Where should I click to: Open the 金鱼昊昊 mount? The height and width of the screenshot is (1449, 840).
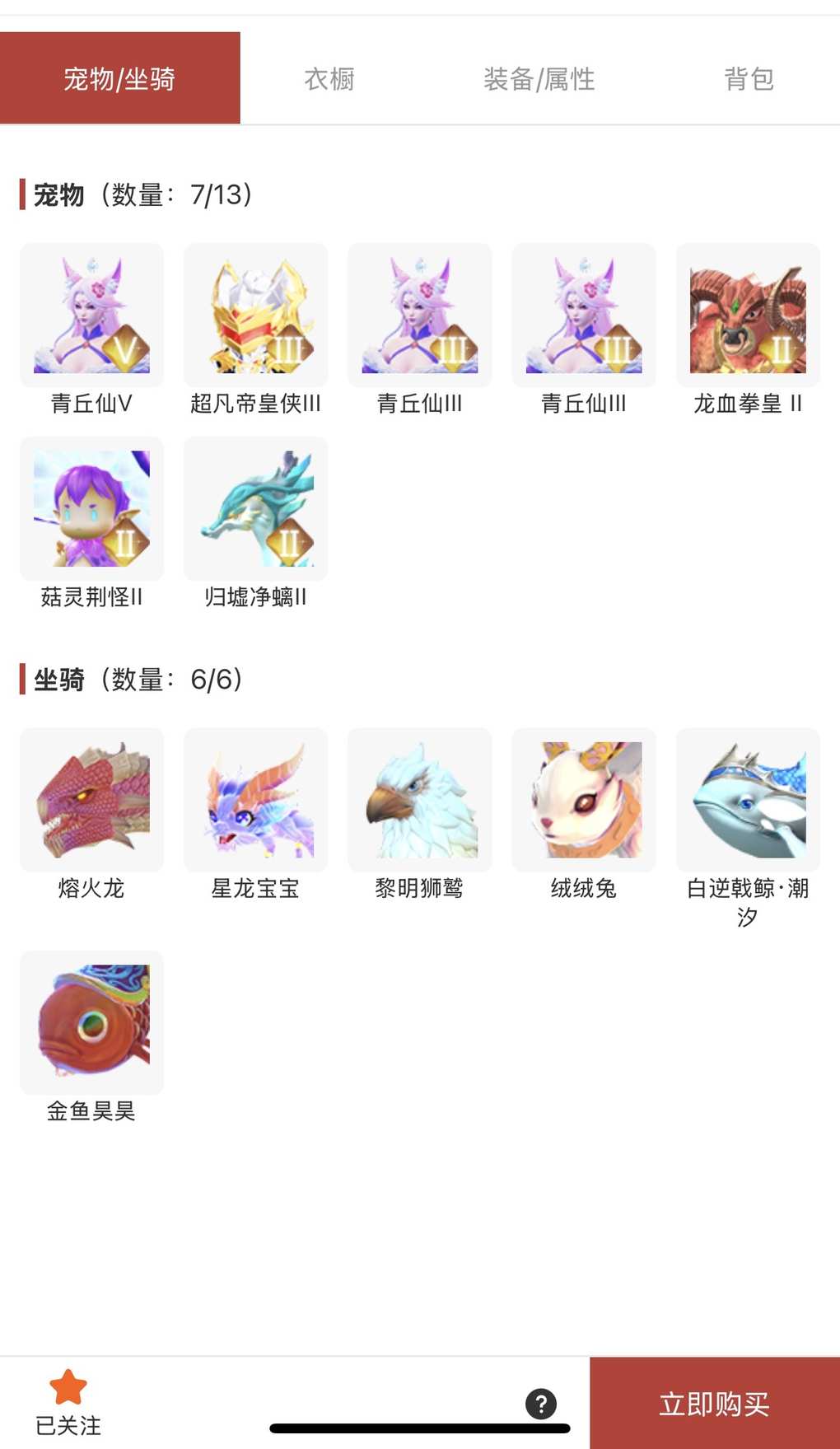click(91, 1022)
